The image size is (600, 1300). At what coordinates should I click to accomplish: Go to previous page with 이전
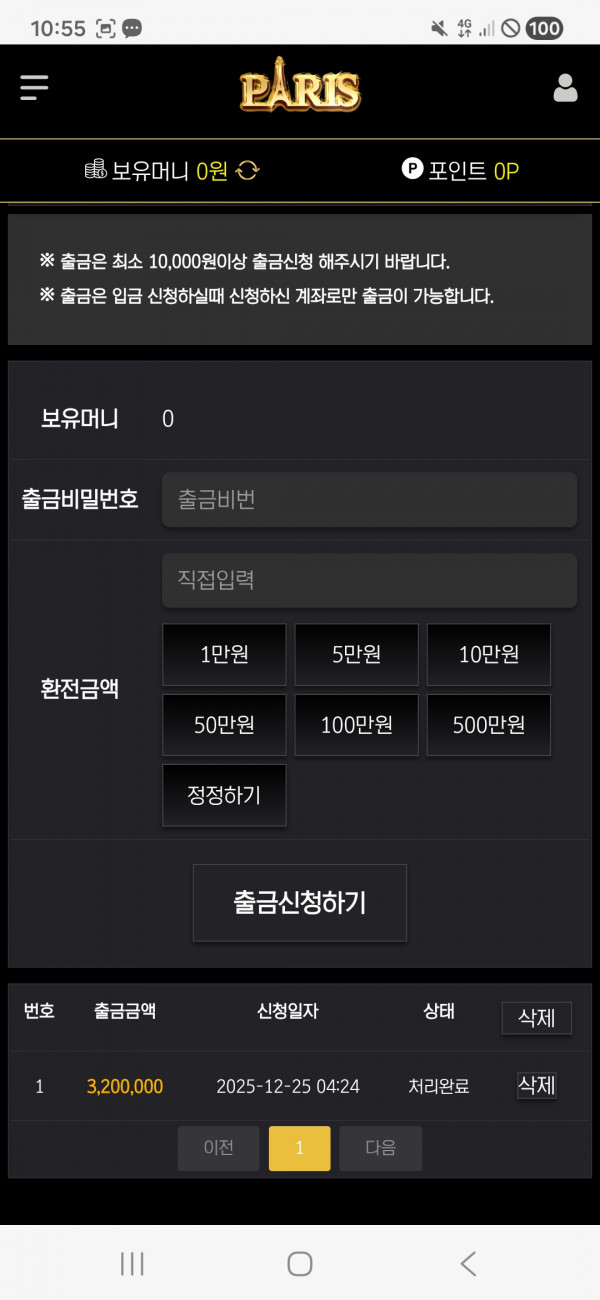218,1148
